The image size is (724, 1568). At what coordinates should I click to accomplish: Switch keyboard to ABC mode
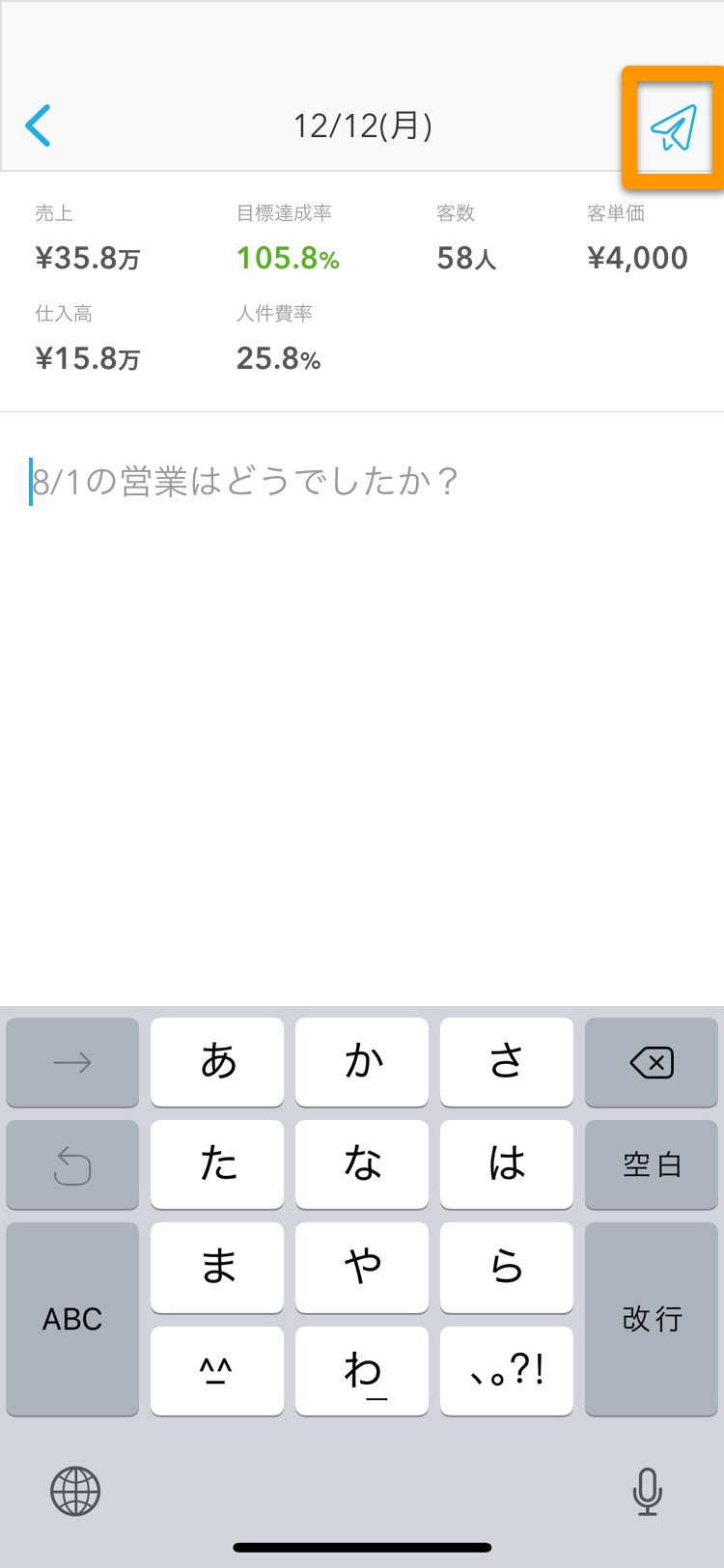point(72,1318)
